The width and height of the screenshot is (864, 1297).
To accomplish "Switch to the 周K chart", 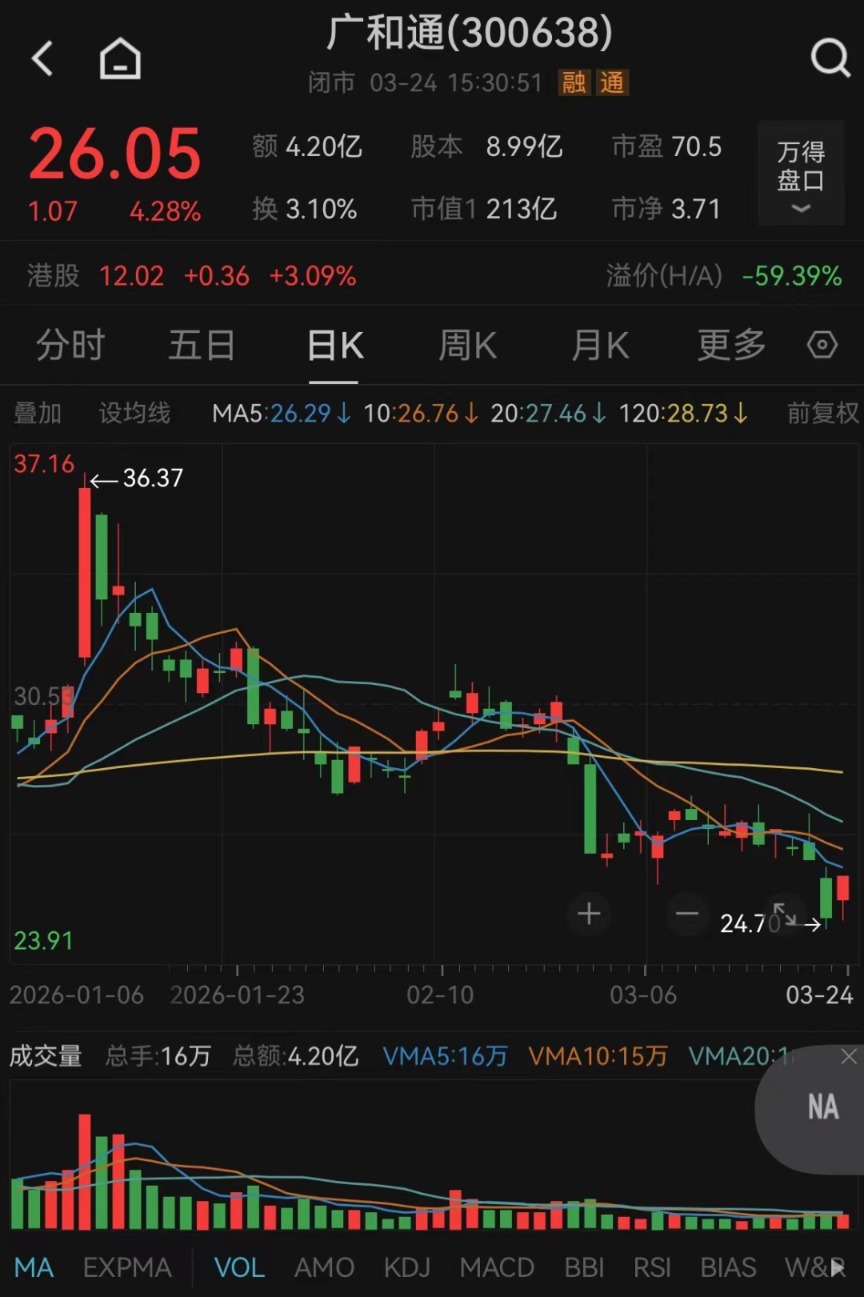I will coord(467,346).
